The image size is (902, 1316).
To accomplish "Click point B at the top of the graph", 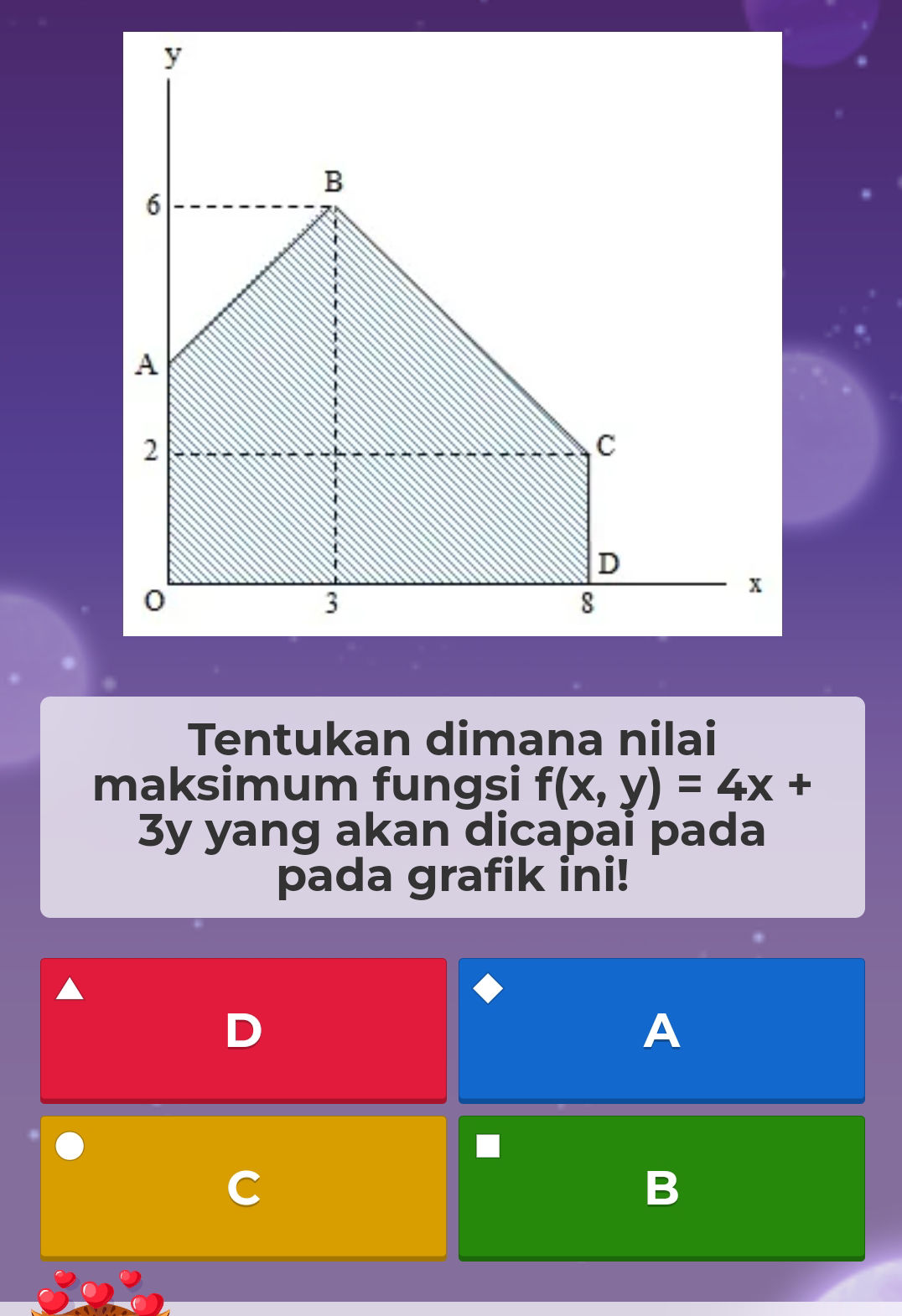I will point(333,182).
